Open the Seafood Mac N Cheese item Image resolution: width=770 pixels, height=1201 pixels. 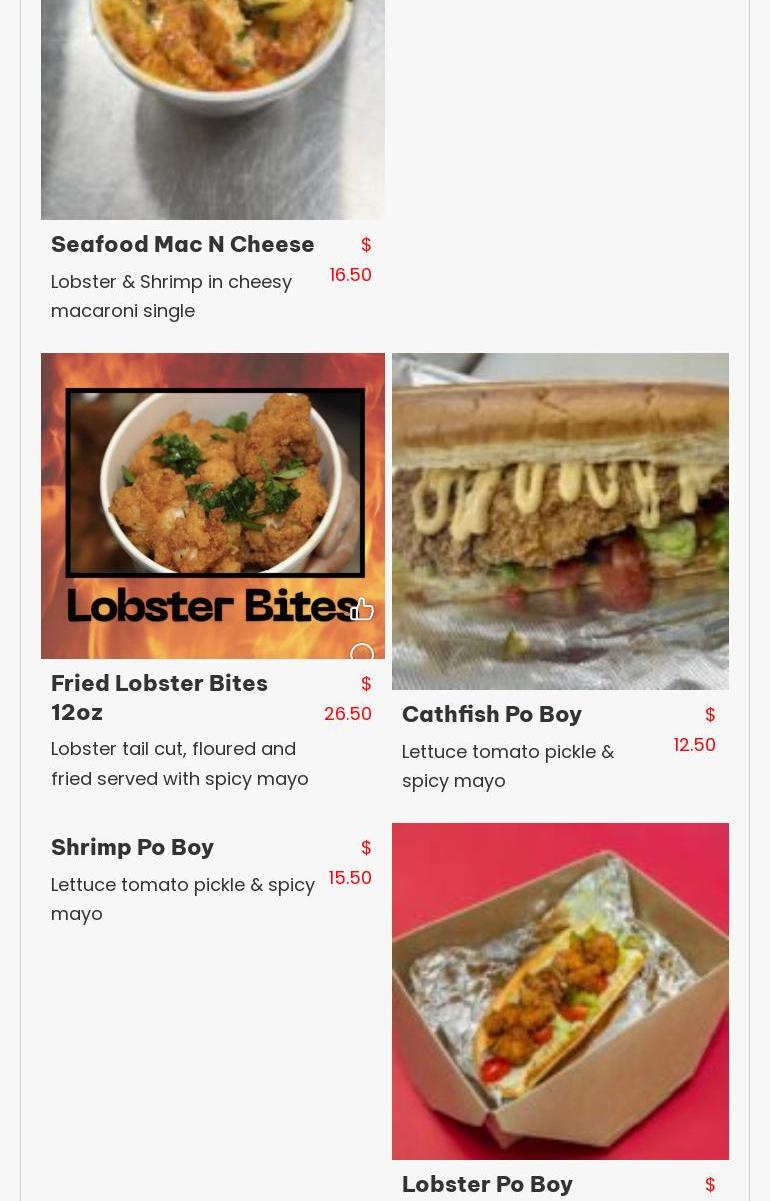point(183,245)
